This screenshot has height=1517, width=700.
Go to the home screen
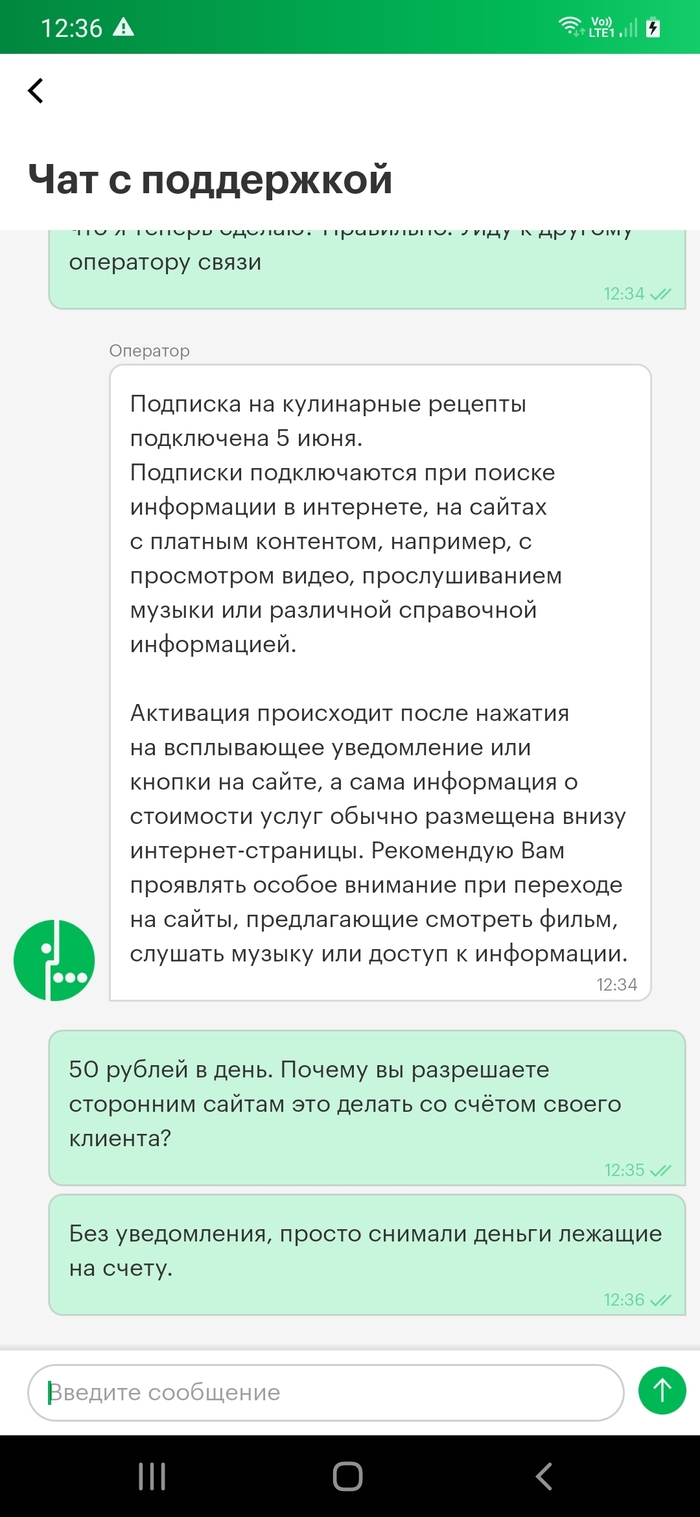(348, 1476)
